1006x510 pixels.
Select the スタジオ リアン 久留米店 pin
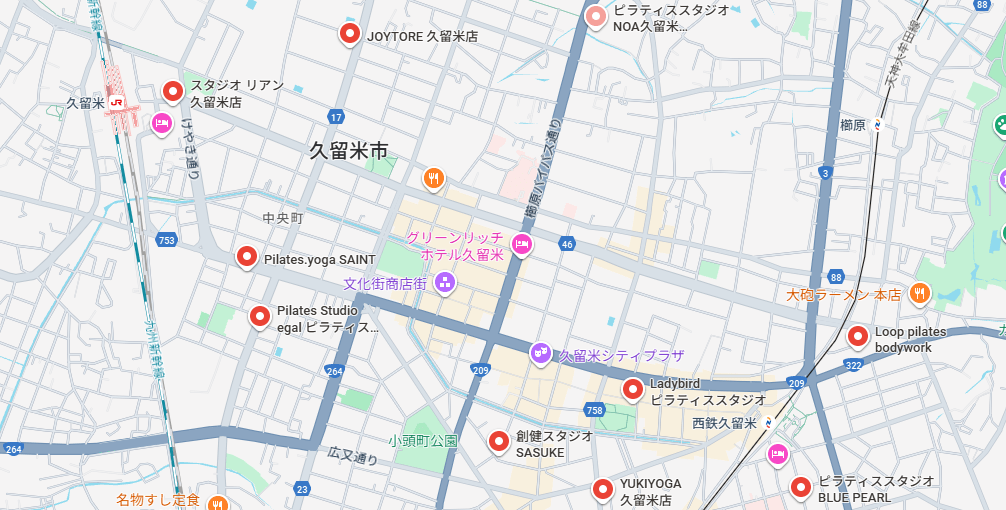[173, 91]
